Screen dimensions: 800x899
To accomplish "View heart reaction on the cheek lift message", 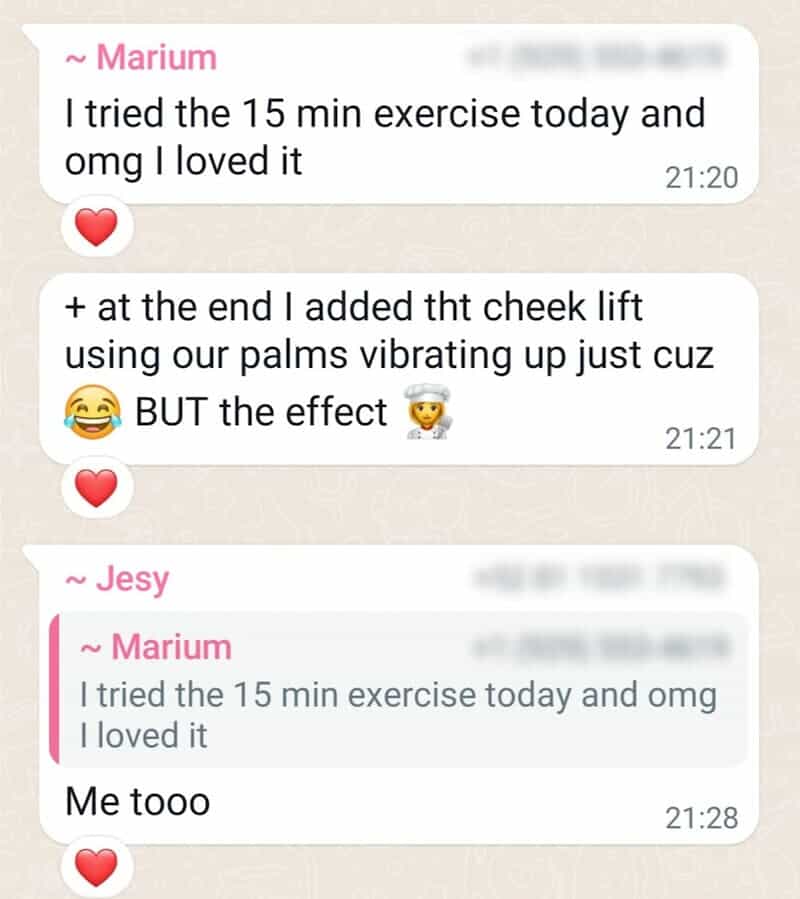I will pos(97,491).
